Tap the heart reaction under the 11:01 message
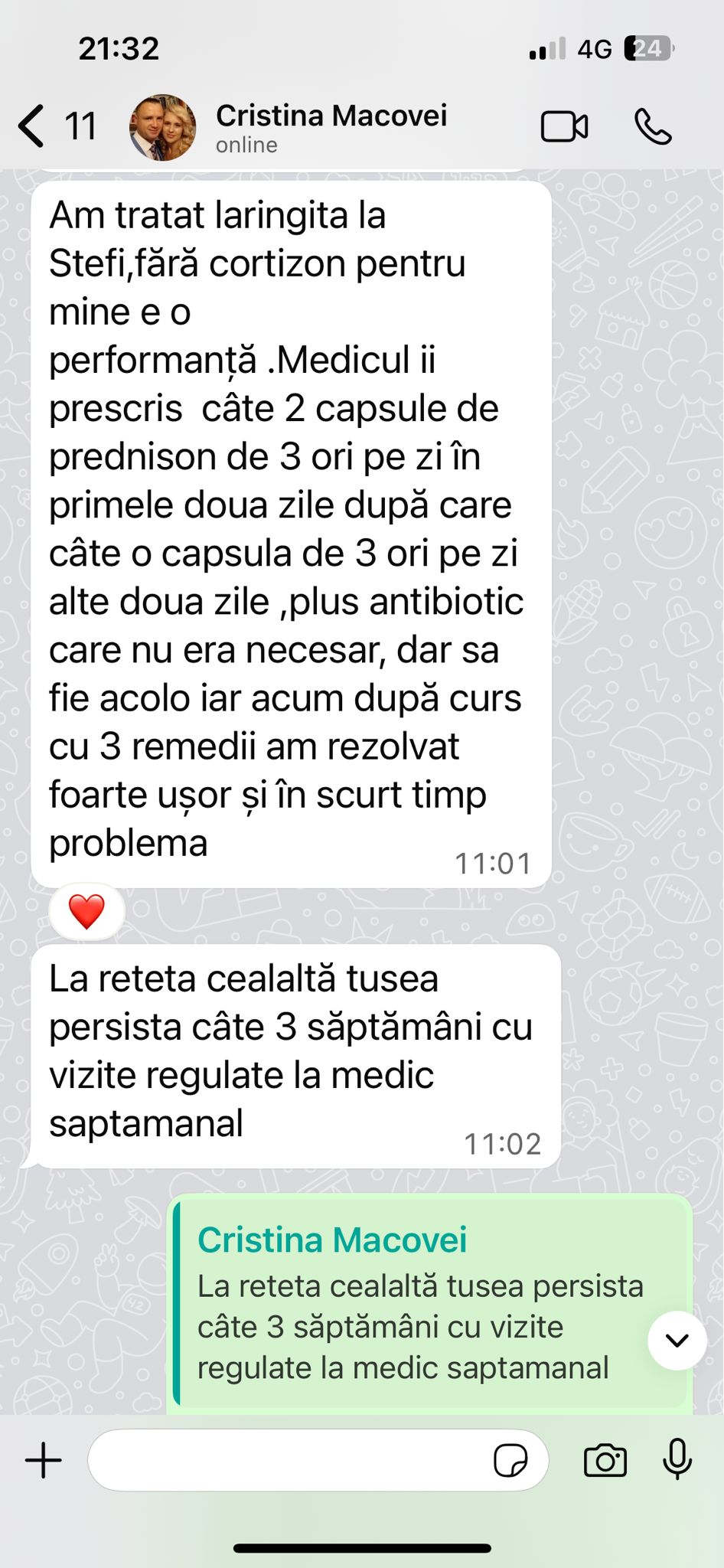724x1568 pixels. pos(86,911)
